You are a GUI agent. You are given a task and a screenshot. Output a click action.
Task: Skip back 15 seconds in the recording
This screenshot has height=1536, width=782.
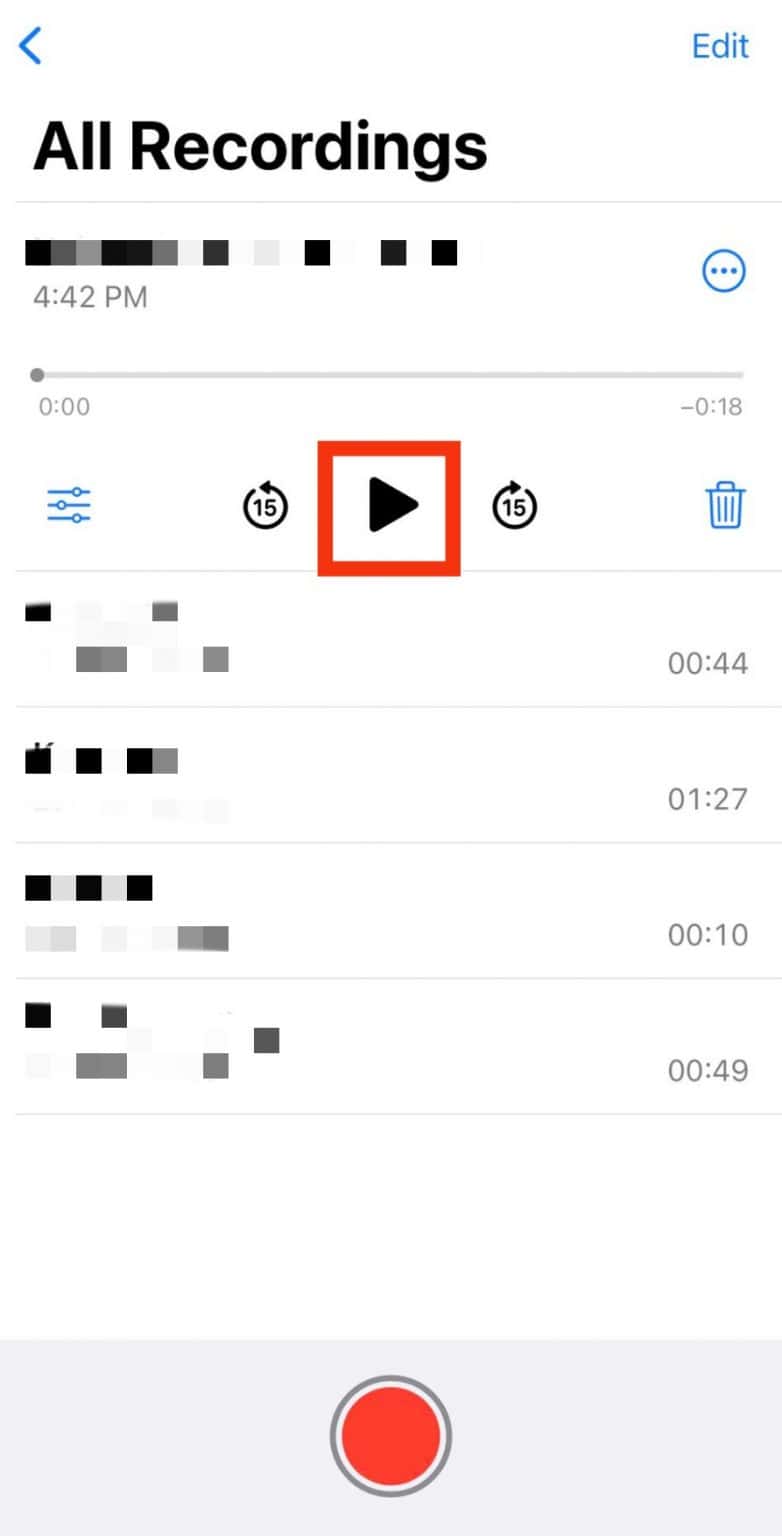pos(264,506)
